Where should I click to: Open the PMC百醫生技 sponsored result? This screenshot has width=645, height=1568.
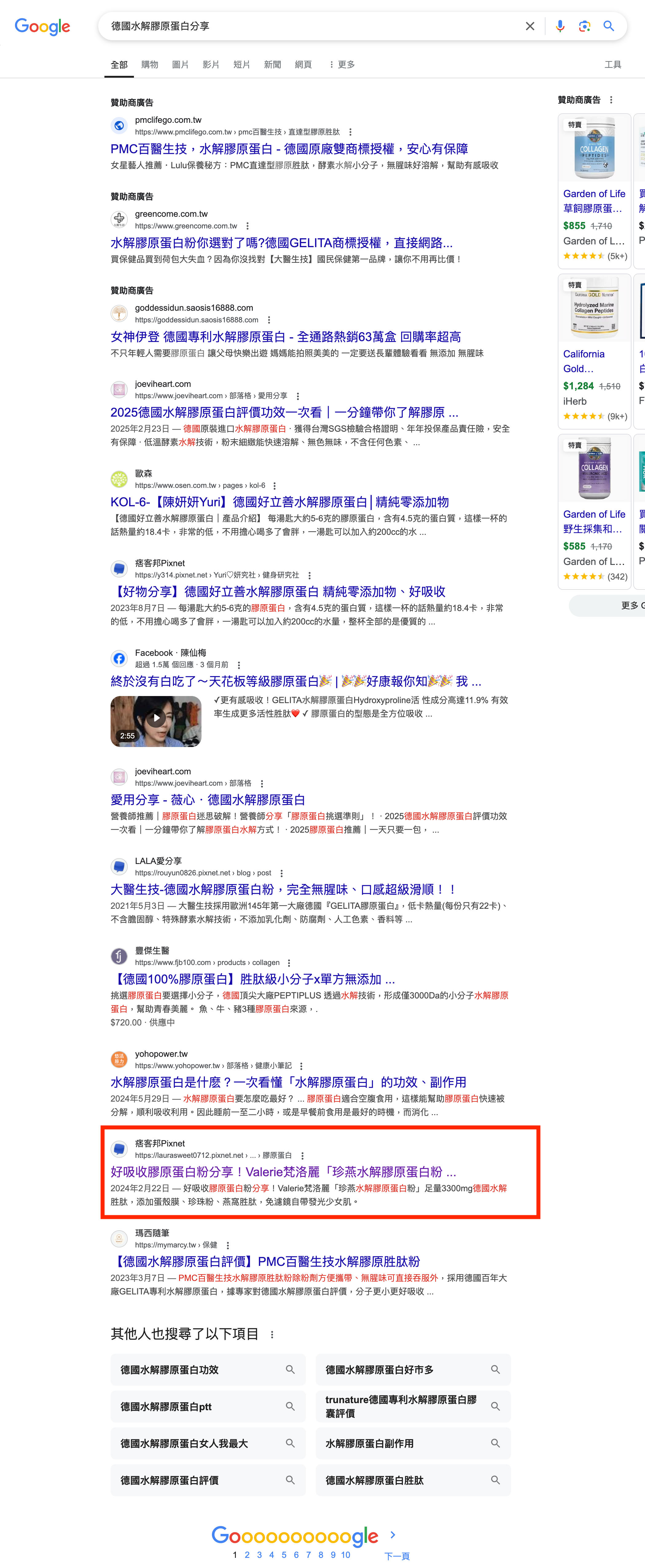click(x=289, y=149)
